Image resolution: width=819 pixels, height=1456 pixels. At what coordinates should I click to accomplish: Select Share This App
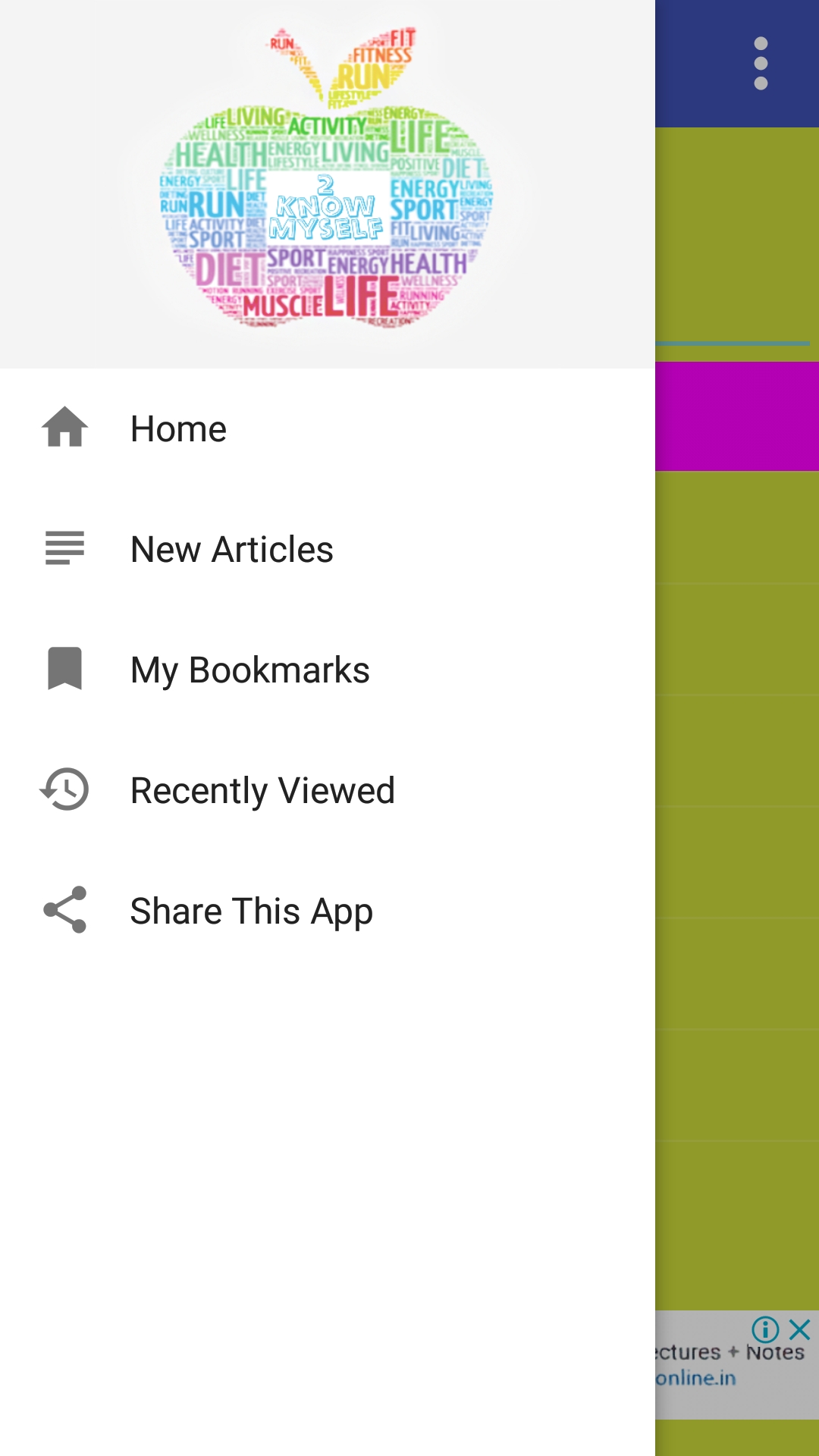tap(251, 911)
